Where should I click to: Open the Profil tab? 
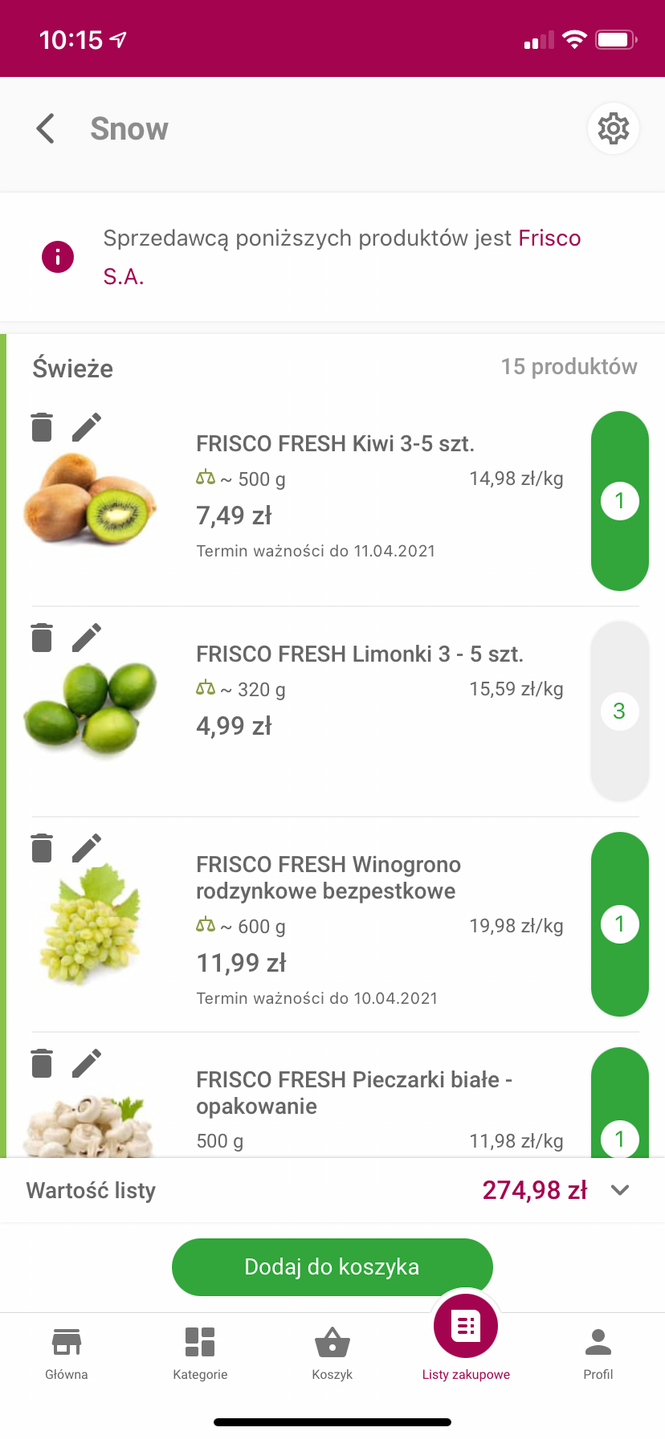tap(598, 1353)
